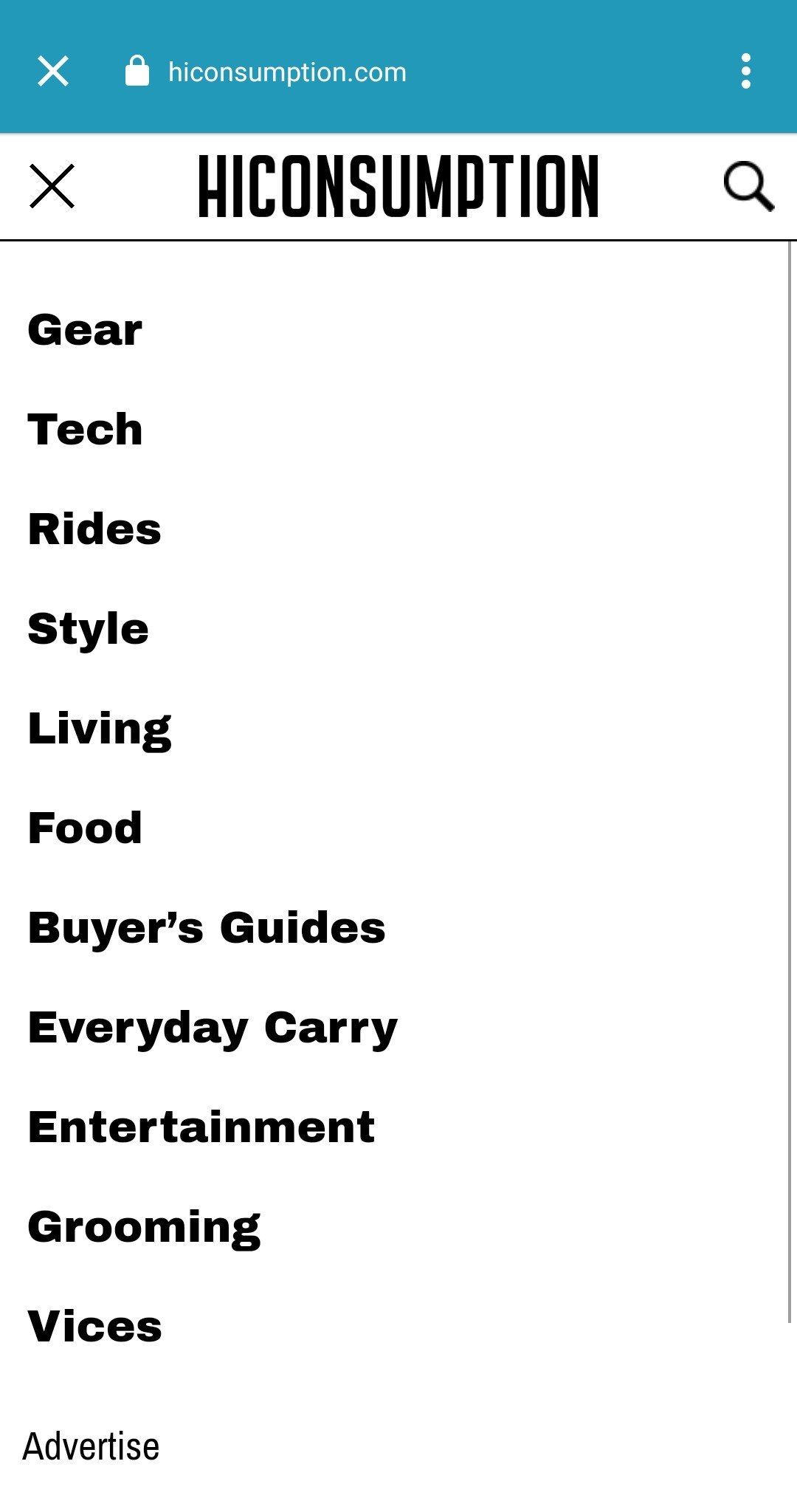
Task: Open the browser overflow menu
Action: [x=746, y=72]
